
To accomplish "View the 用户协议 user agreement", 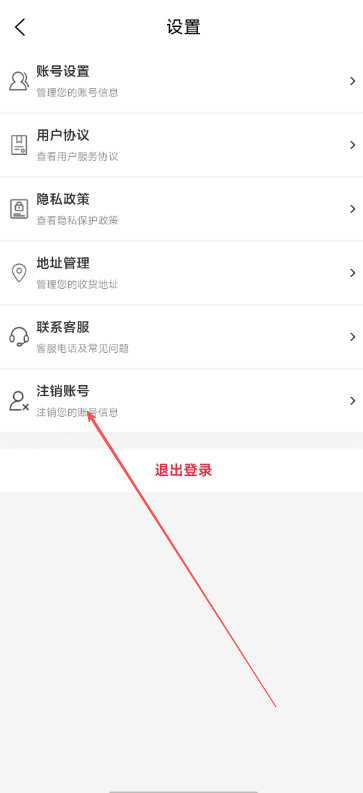I will pos(182,145).
